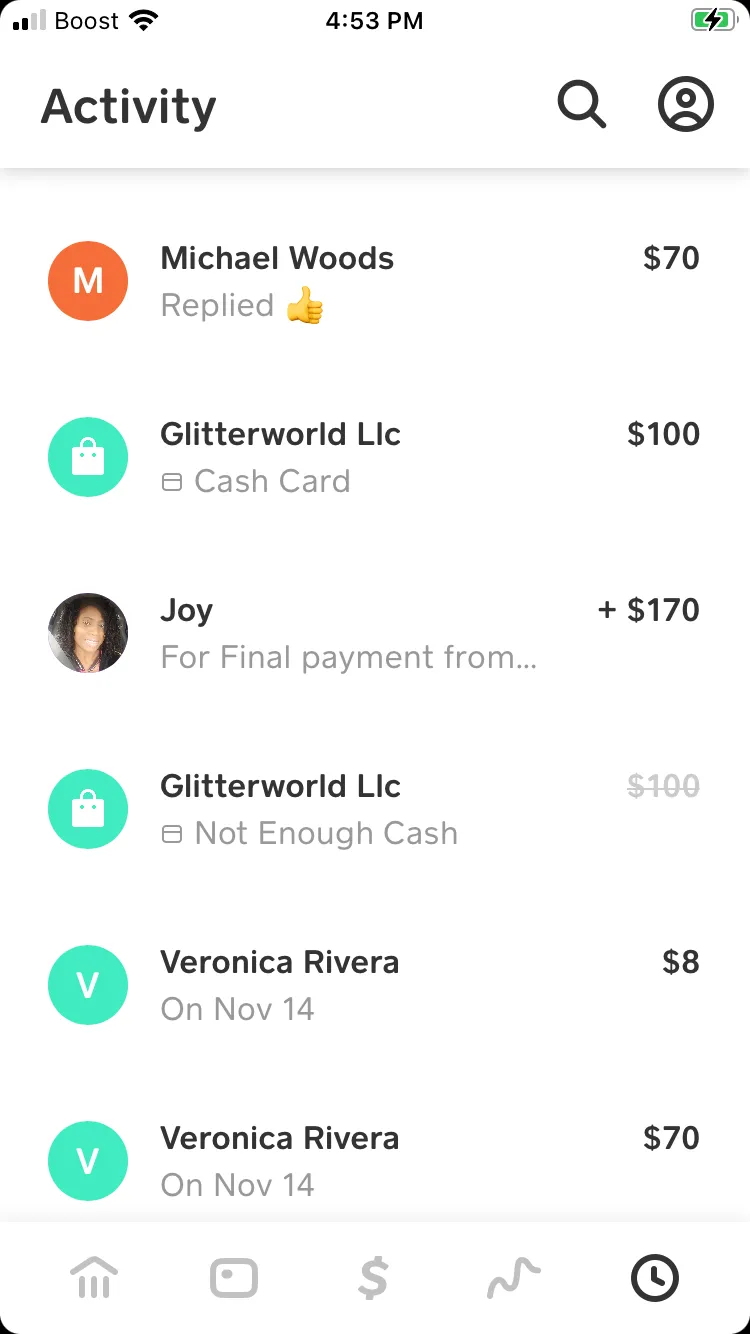The image size is (750, 1334).
Task: Switch to the Cash Card tab
Action: pyautogui.click(x=234, y=1278)
